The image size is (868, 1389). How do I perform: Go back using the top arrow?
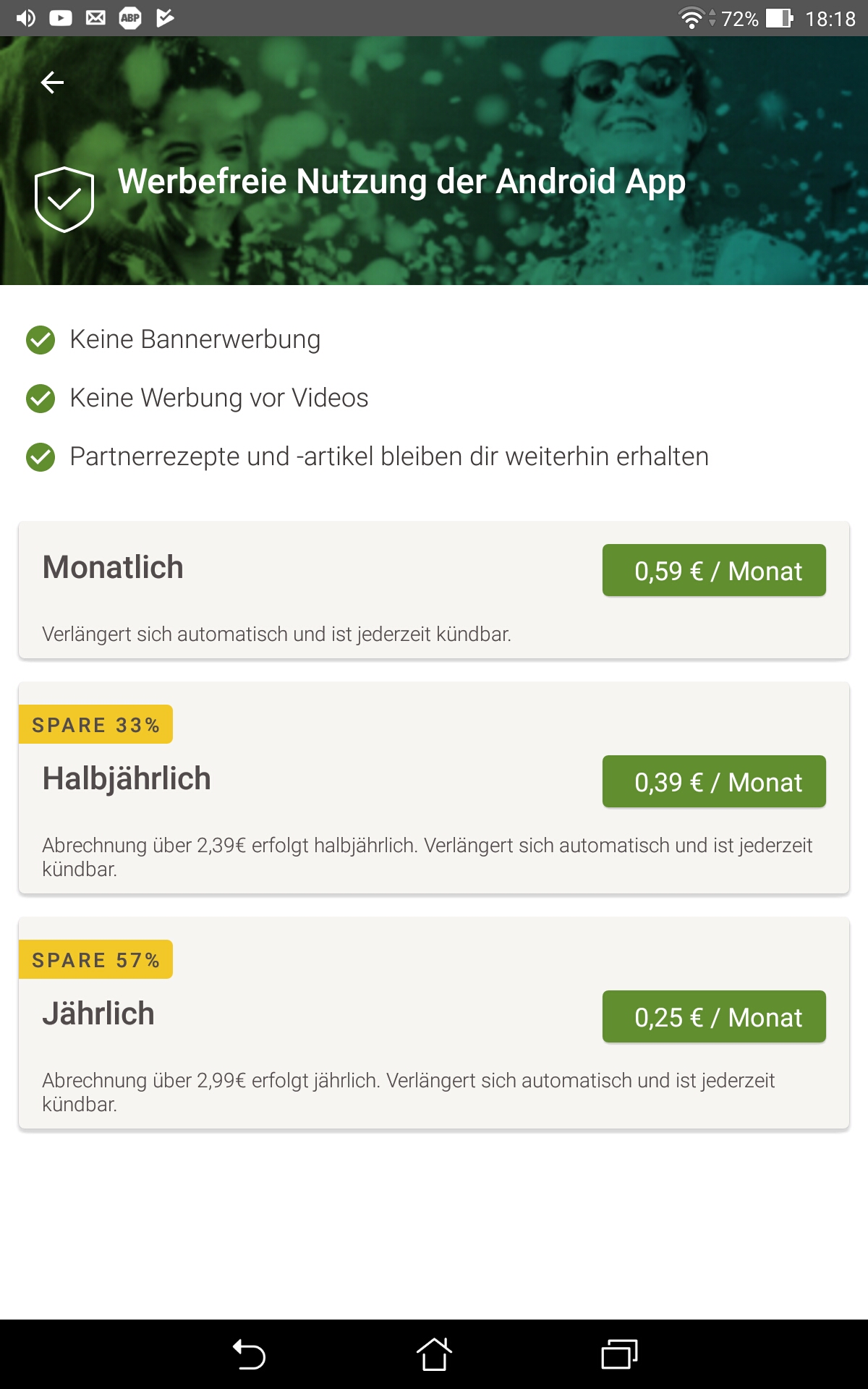pos(52,82)
